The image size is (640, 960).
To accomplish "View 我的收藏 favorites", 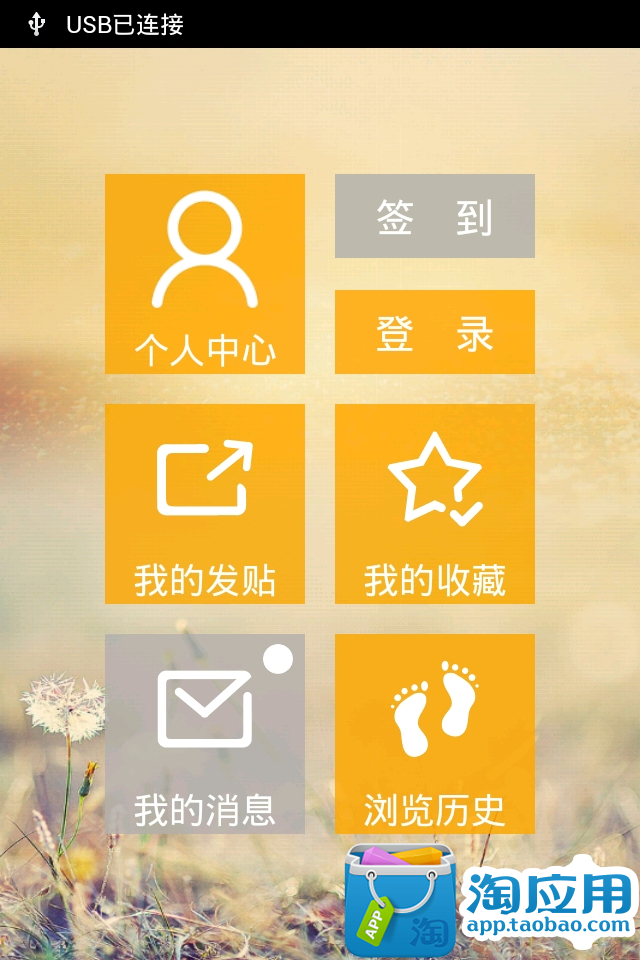I will click(x=435, y=504).
